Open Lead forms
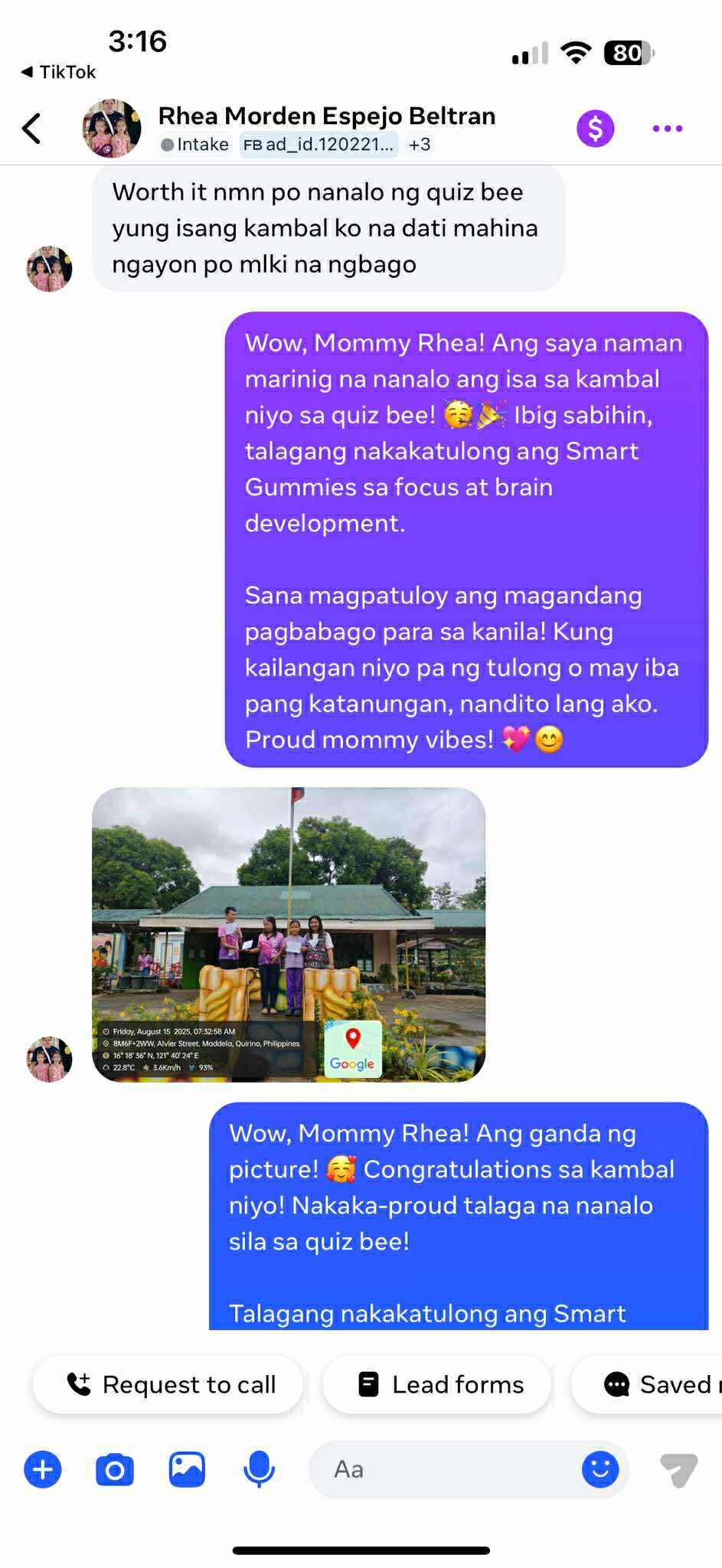722x1568 pixels. pyautogui.click(x=437, y=1384)
